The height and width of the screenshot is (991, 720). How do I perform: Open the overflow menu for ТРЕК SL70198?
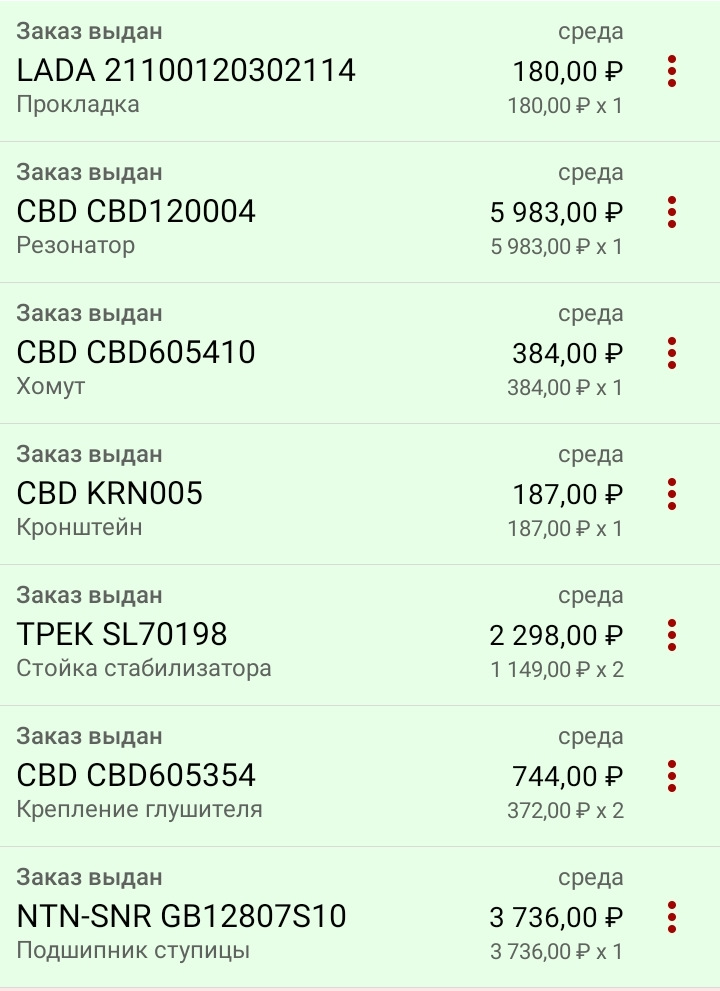tap(672, 635)
